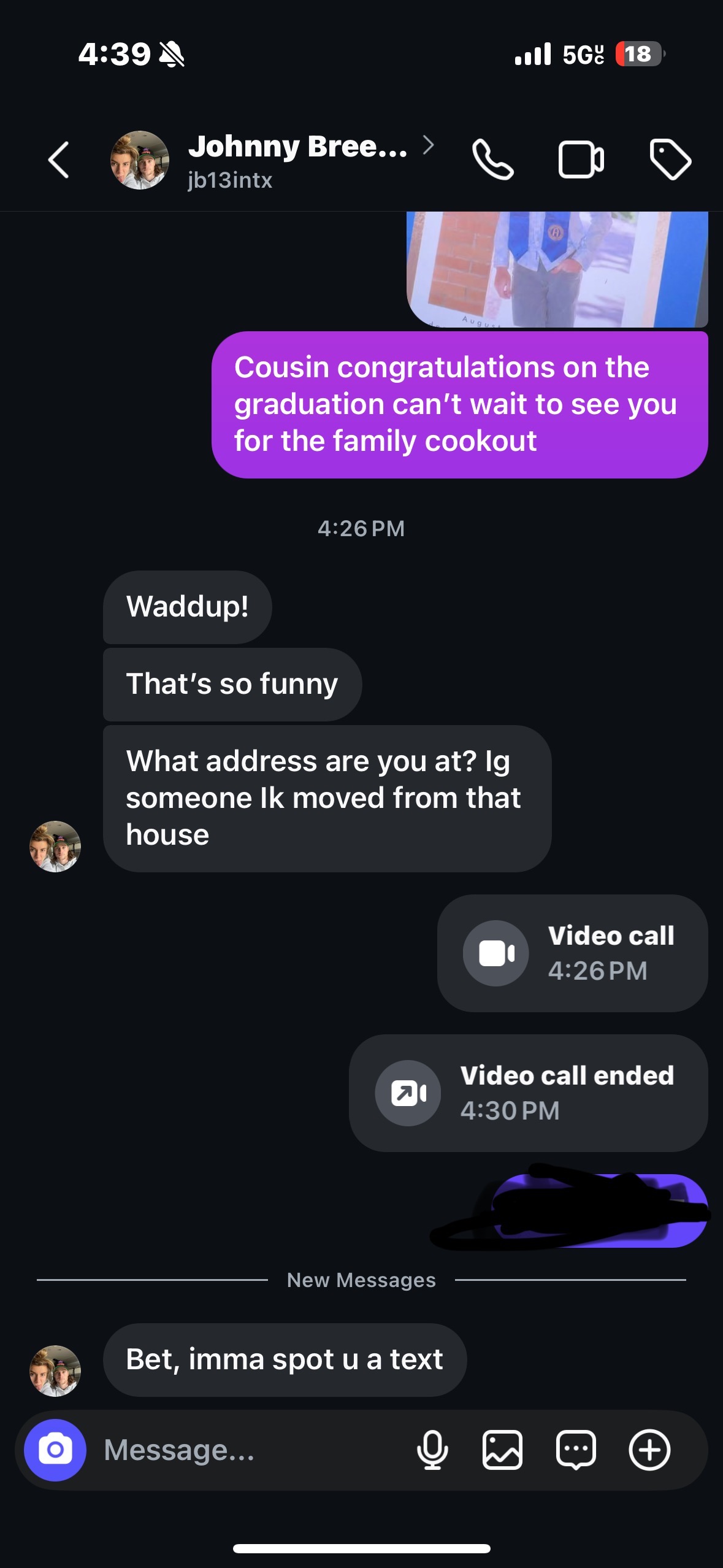This screenshot has width=723, height=1568.
Task: Go back to the message list
Action: click(x=59, y=160)
